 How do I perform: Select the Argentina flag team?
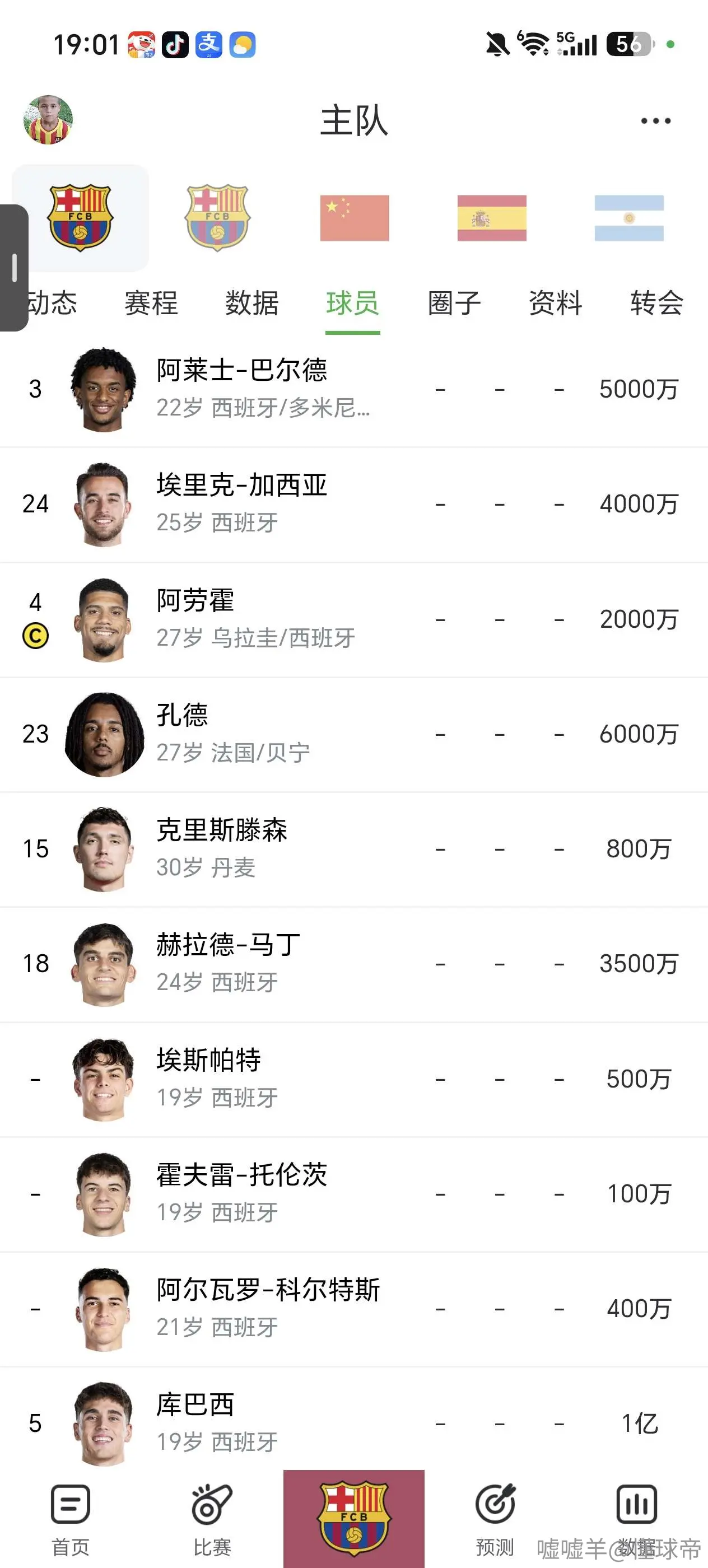629,218
